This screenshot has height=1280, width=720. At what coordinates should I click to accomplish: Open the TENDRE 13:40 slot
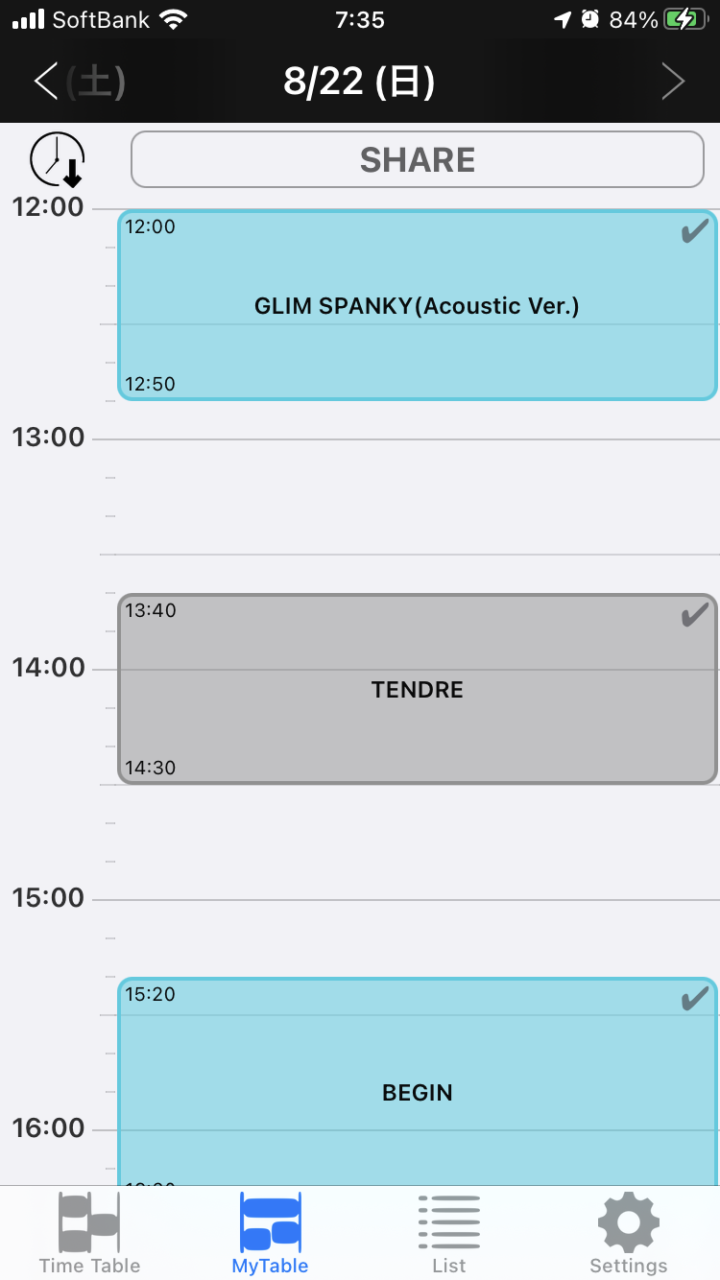click(417, 689)
